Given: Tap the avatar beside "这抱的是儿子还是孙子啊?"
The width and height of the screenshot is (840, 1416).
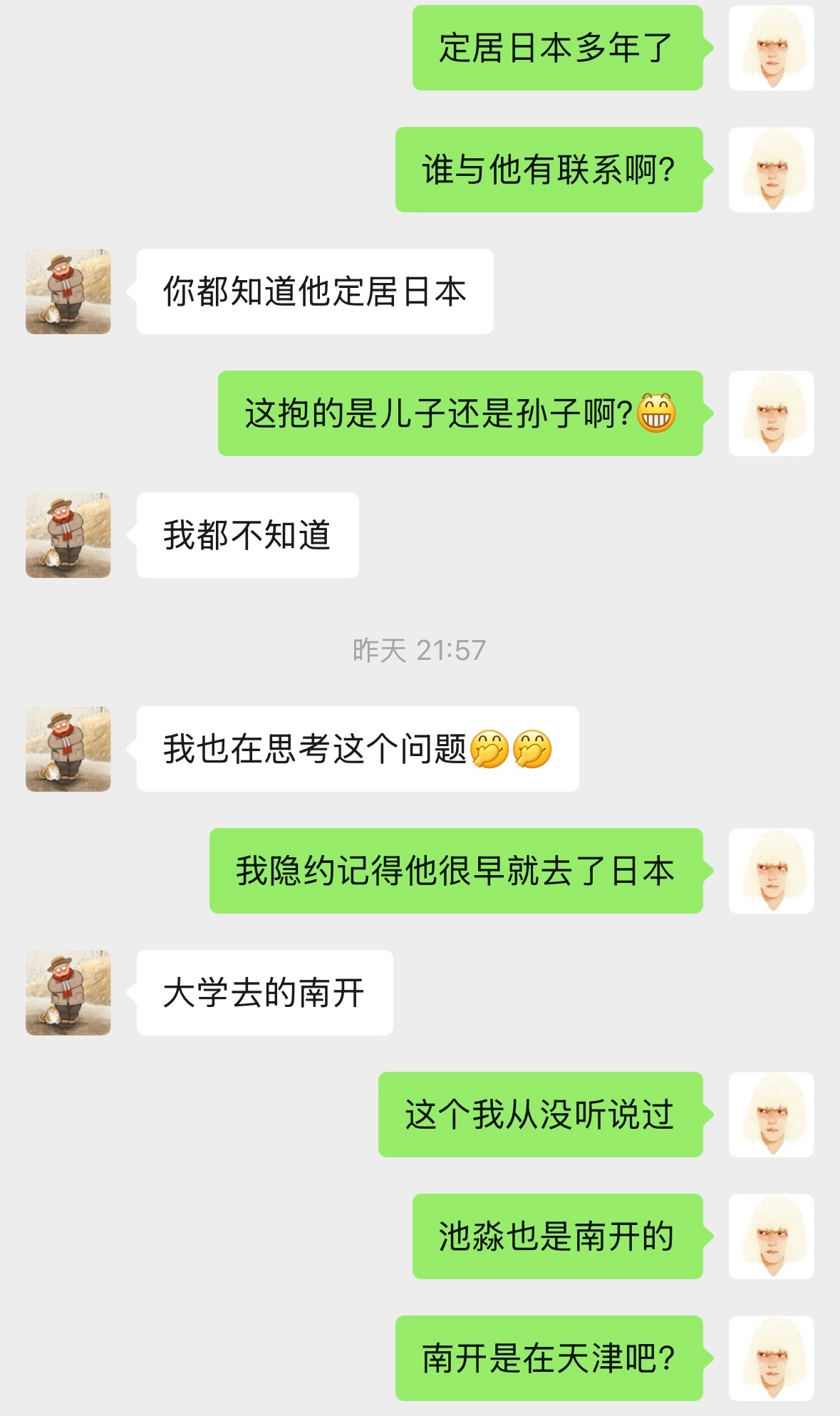Looking at the screenshot, I should pyautogui.click(x=771, y=413).
